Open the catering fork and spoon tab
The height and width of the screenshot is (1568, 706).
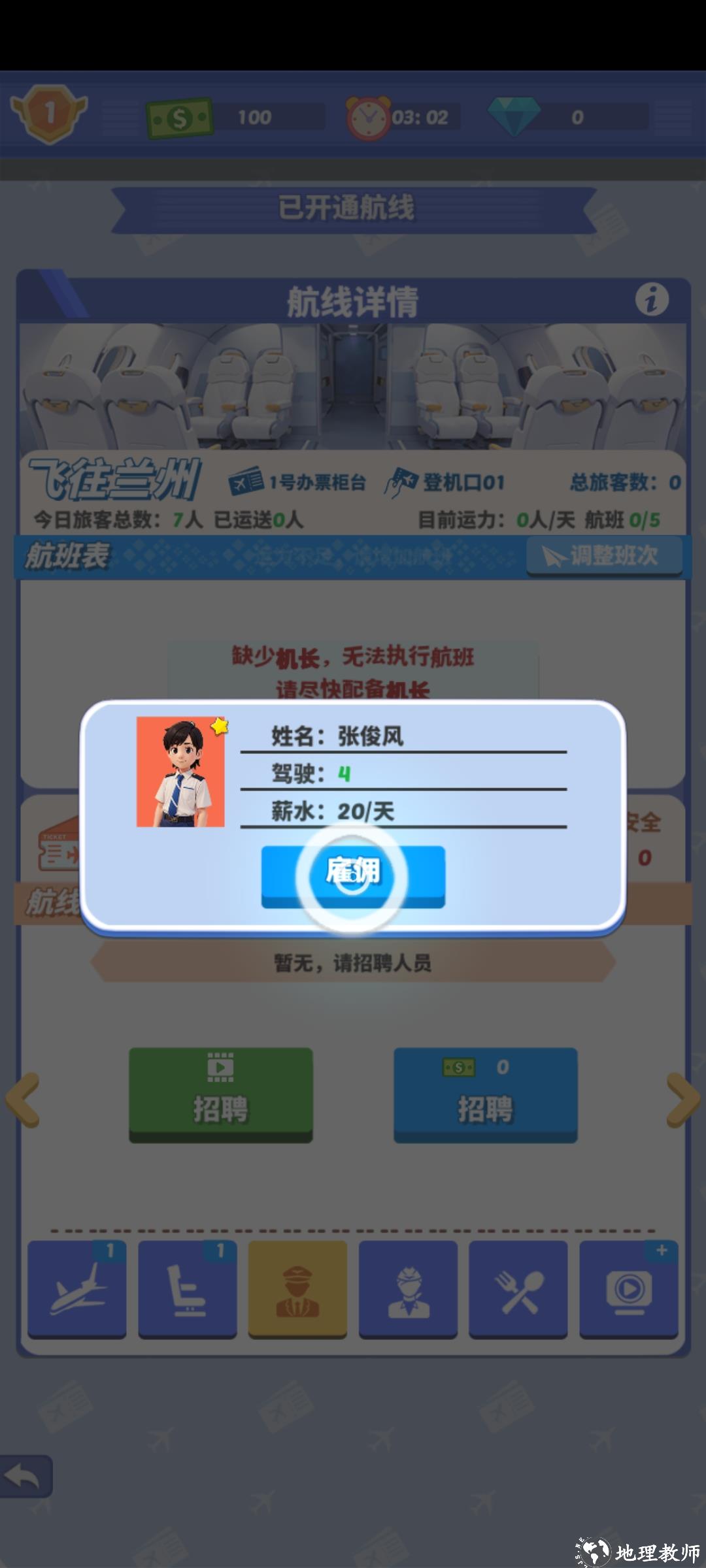[518, 1288]
